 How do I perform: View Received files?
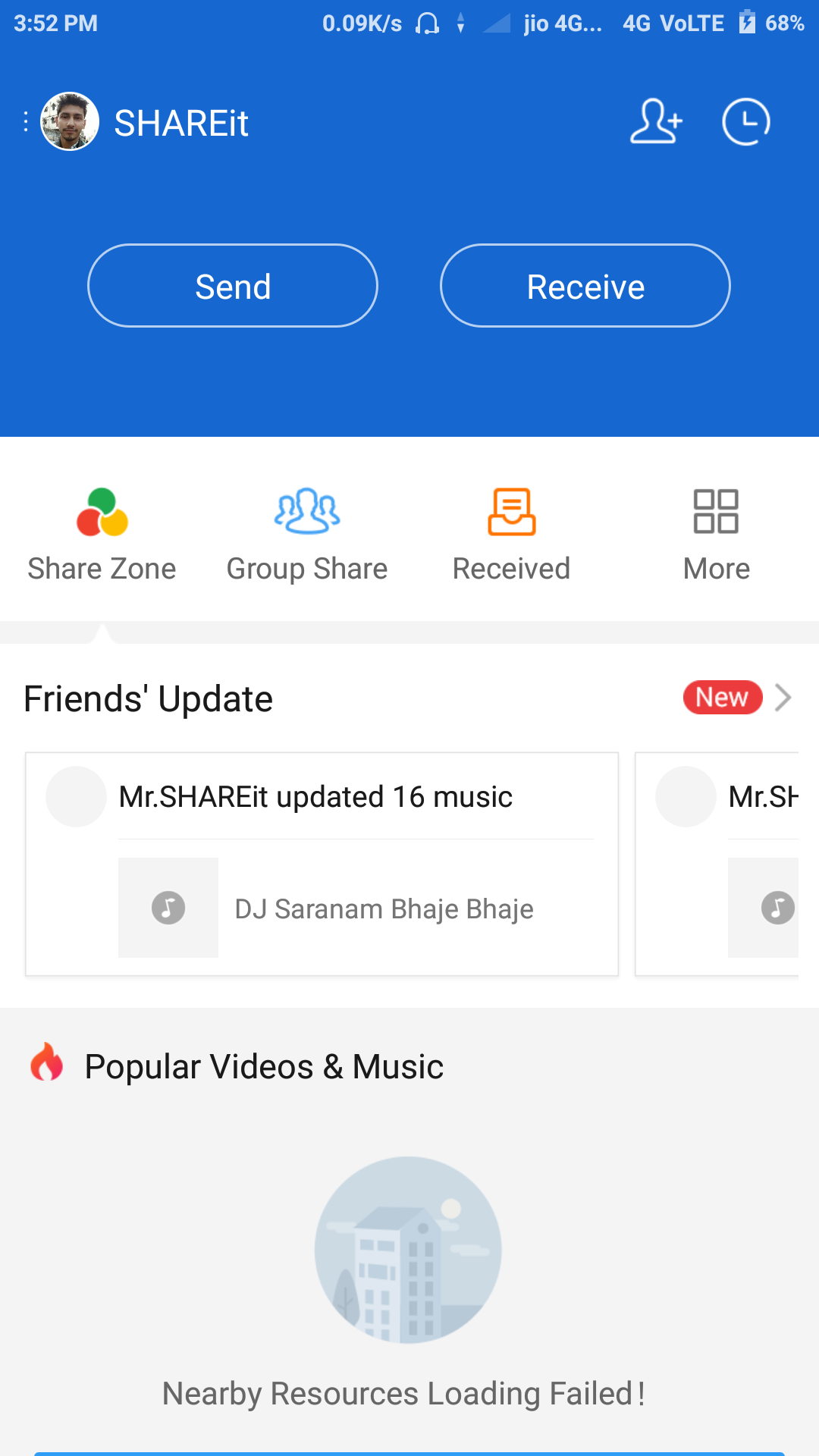coord(511,535)
